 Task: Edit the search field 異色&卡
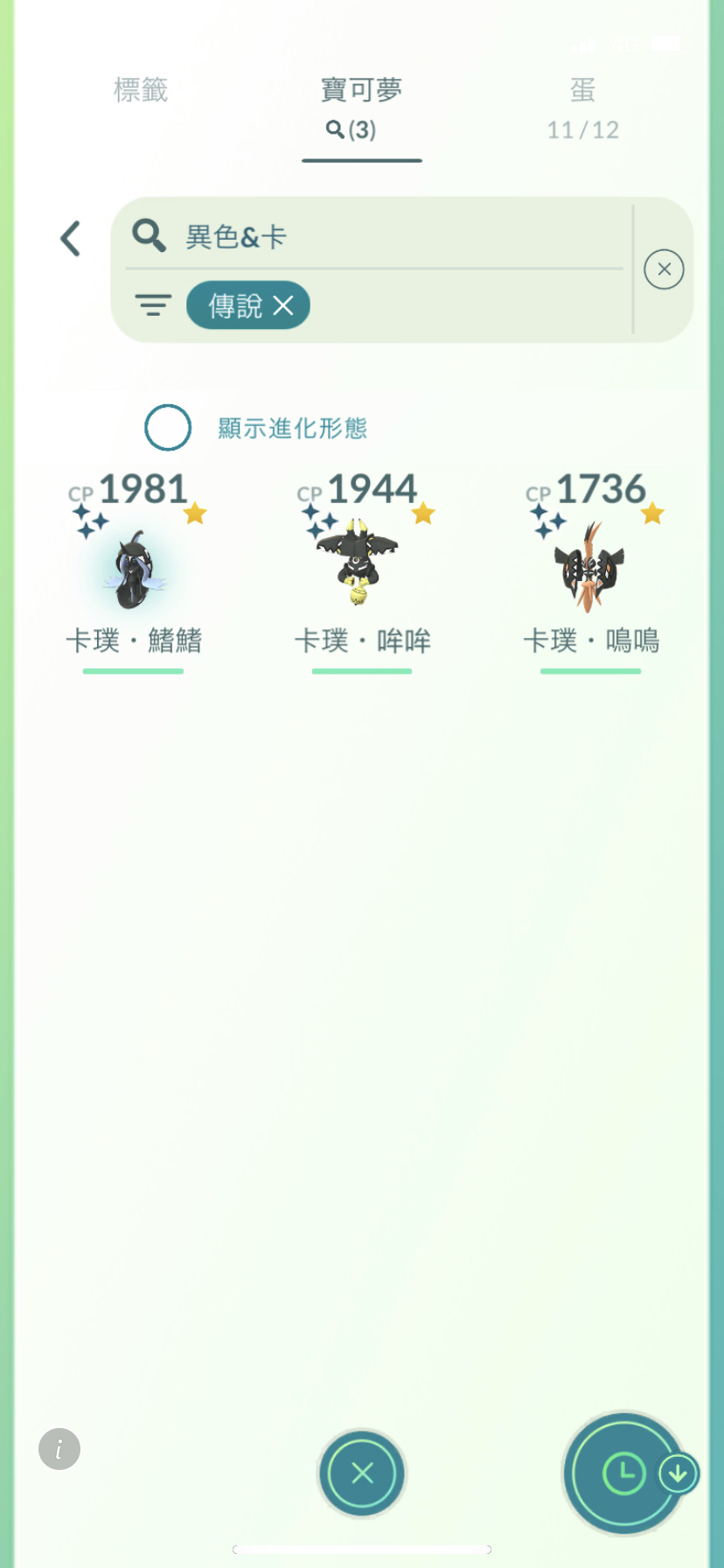[x=376, y=236]
